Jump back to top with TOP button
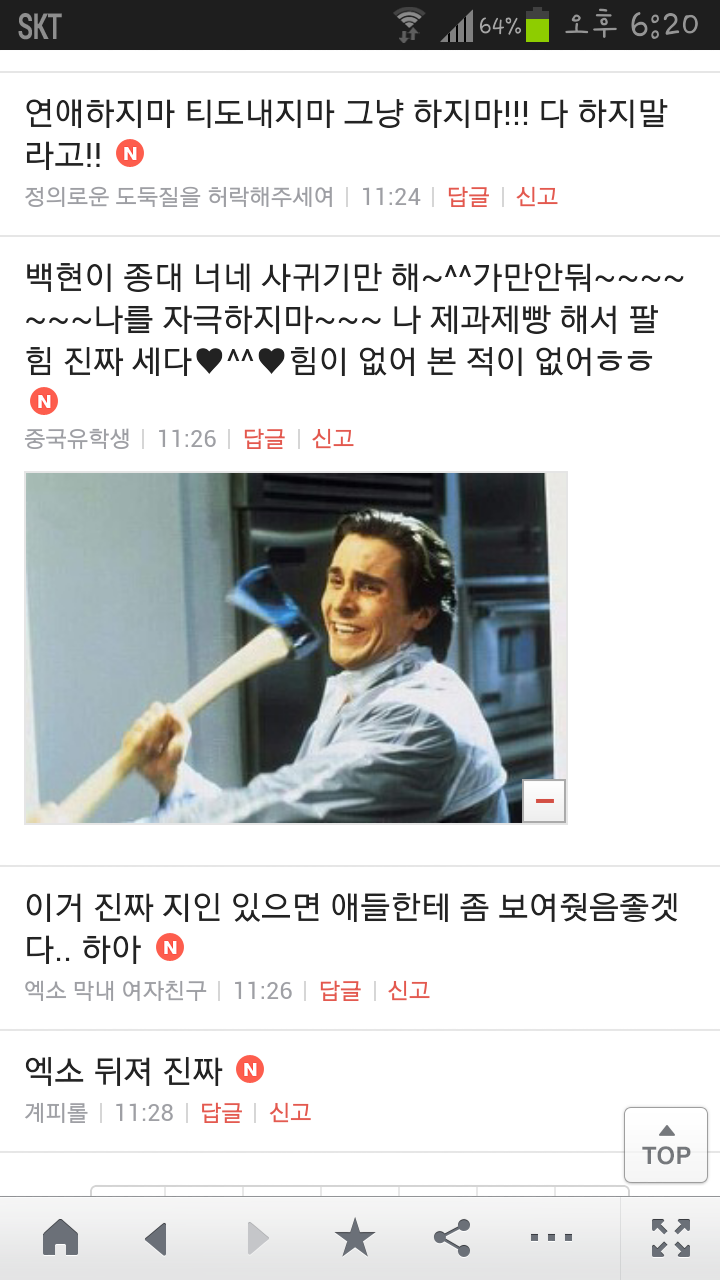 (666, 1145)
